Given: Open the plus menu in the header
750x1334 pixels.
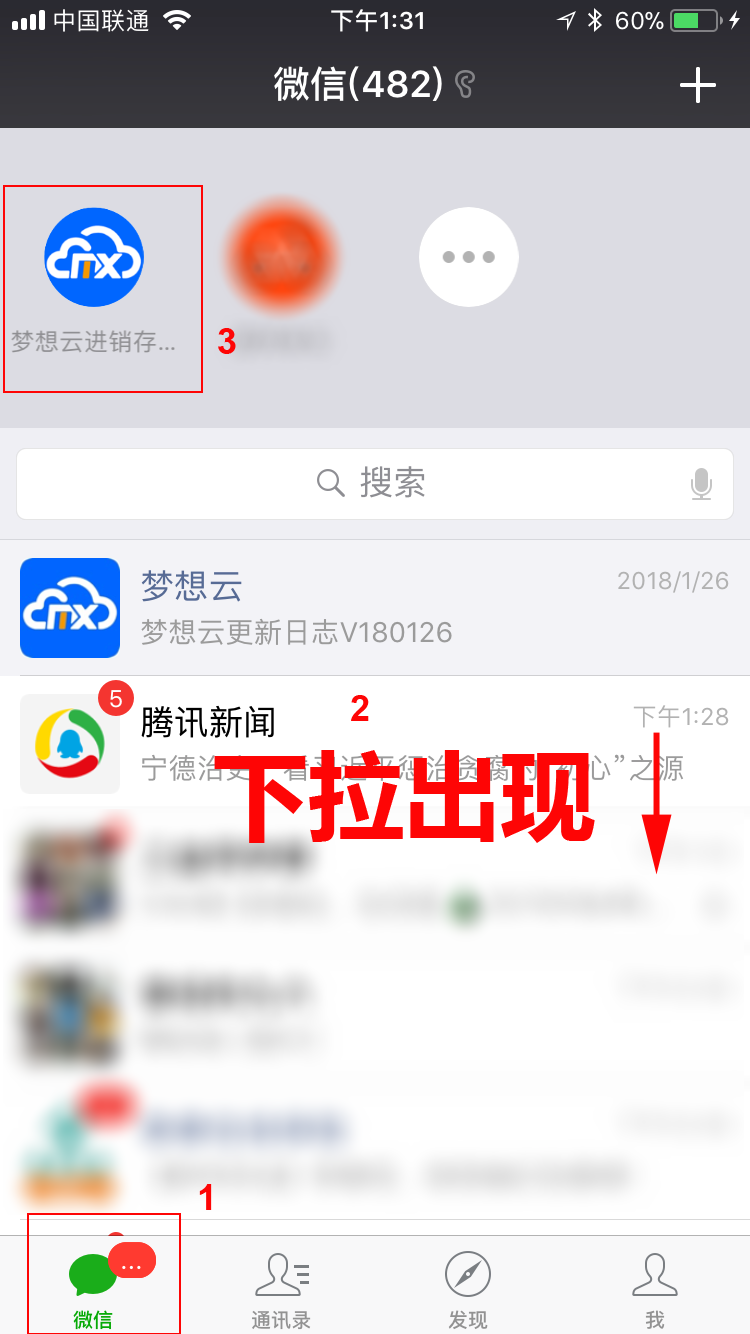Looking at the screenshot, I should click(x=697, y=86).
